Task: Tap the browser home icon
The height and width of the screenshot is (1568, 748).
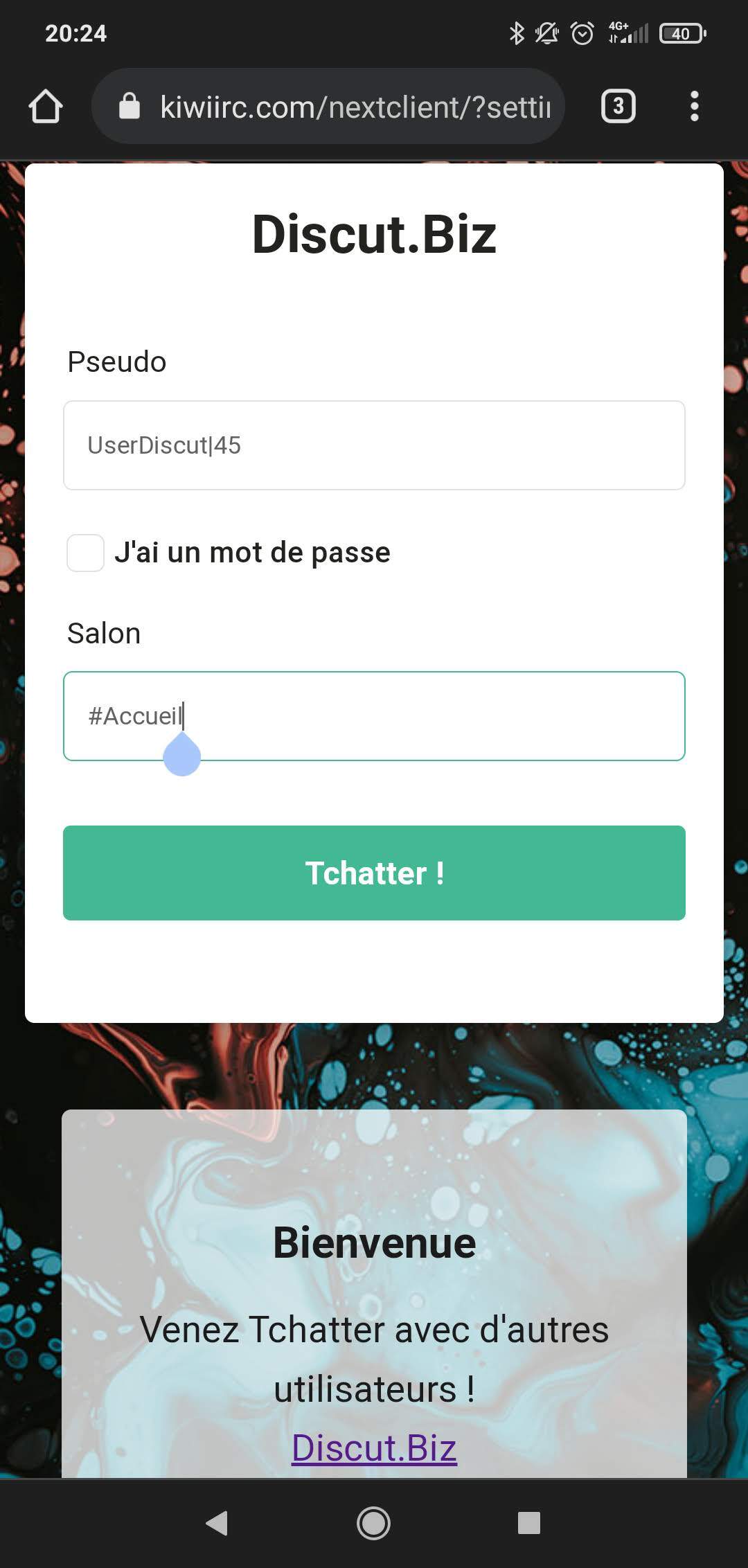Action: [46, 107]
